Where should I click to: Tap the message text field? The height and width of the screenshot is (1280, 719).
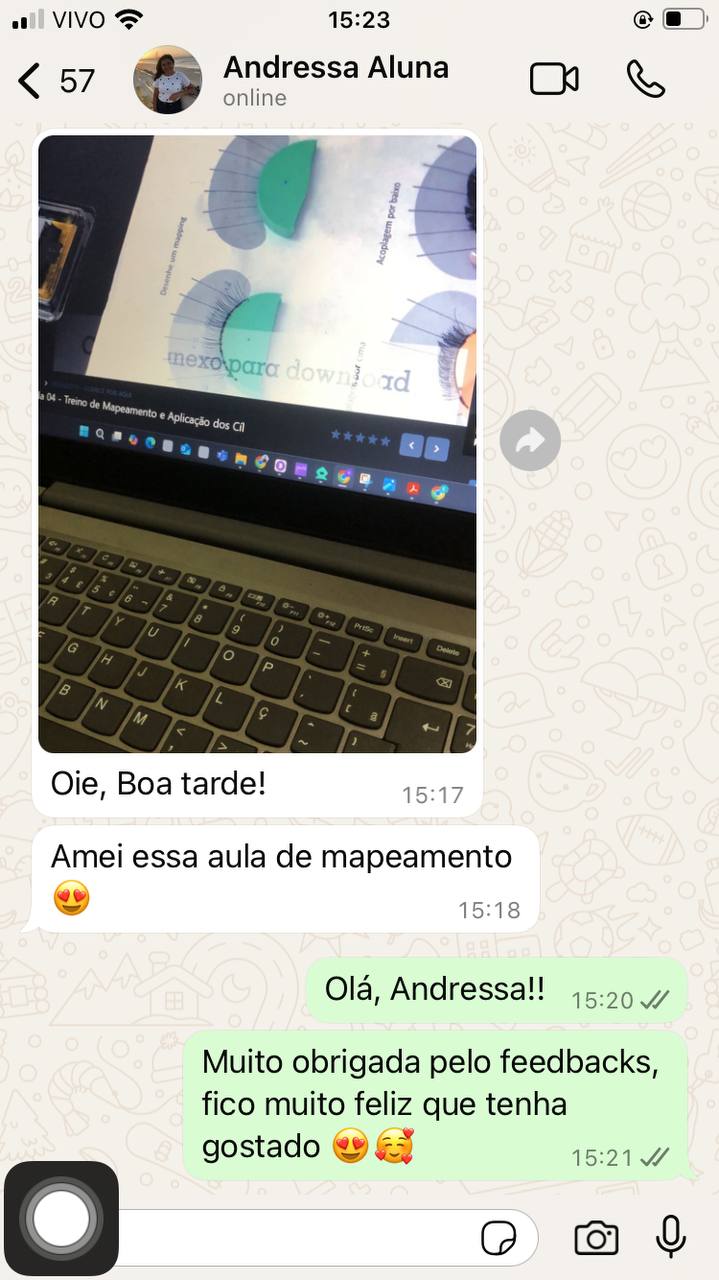(300, 1238)
